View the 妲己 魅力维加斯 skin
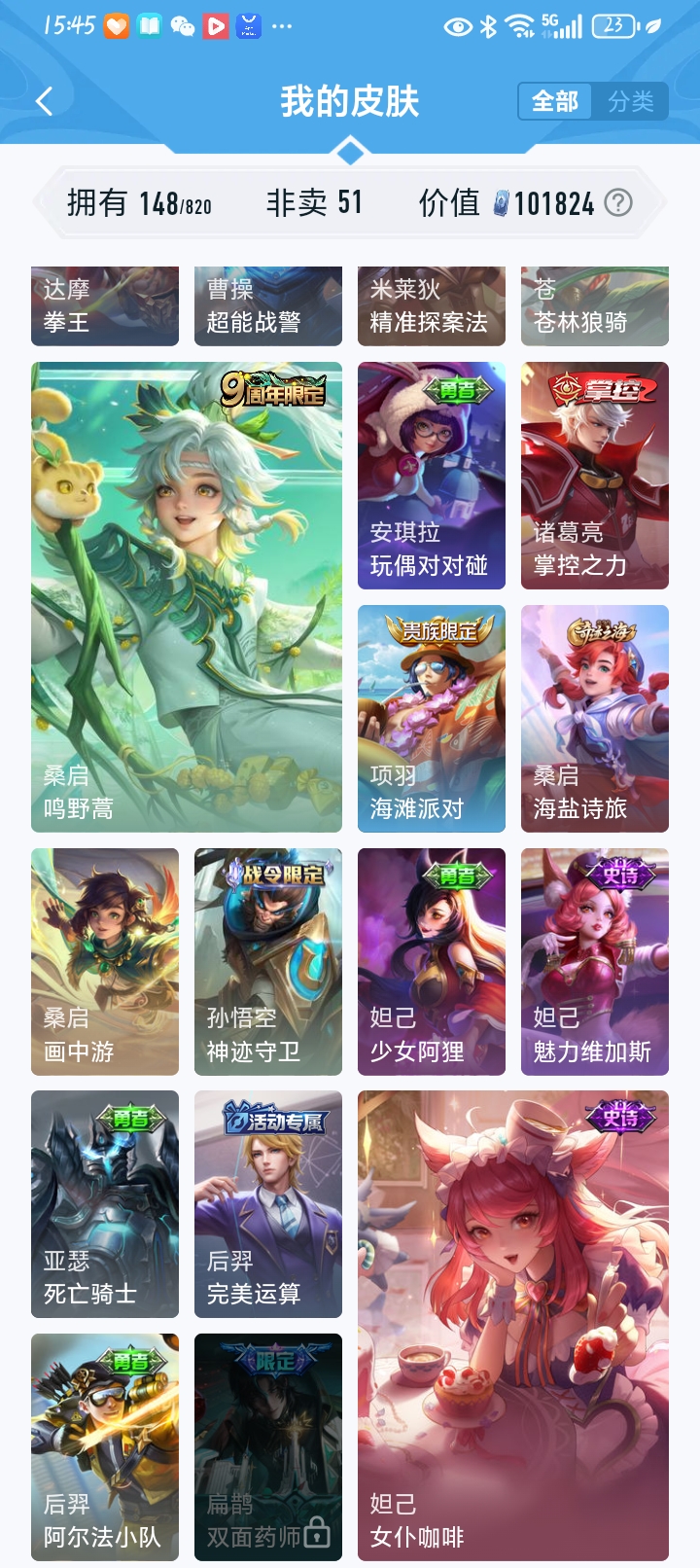 [x=595, y=962]
